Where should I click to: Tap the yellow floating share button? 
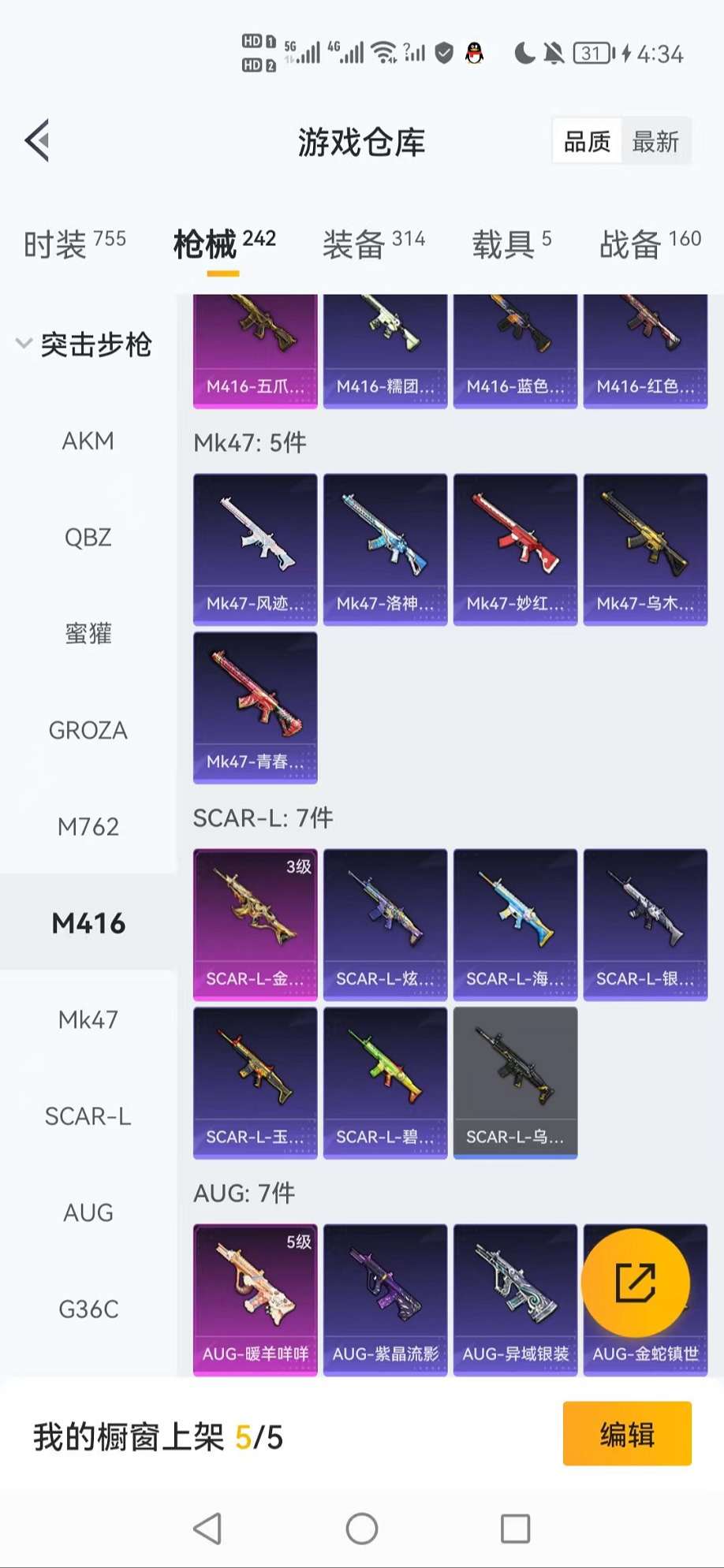(x=635, y=1283)
